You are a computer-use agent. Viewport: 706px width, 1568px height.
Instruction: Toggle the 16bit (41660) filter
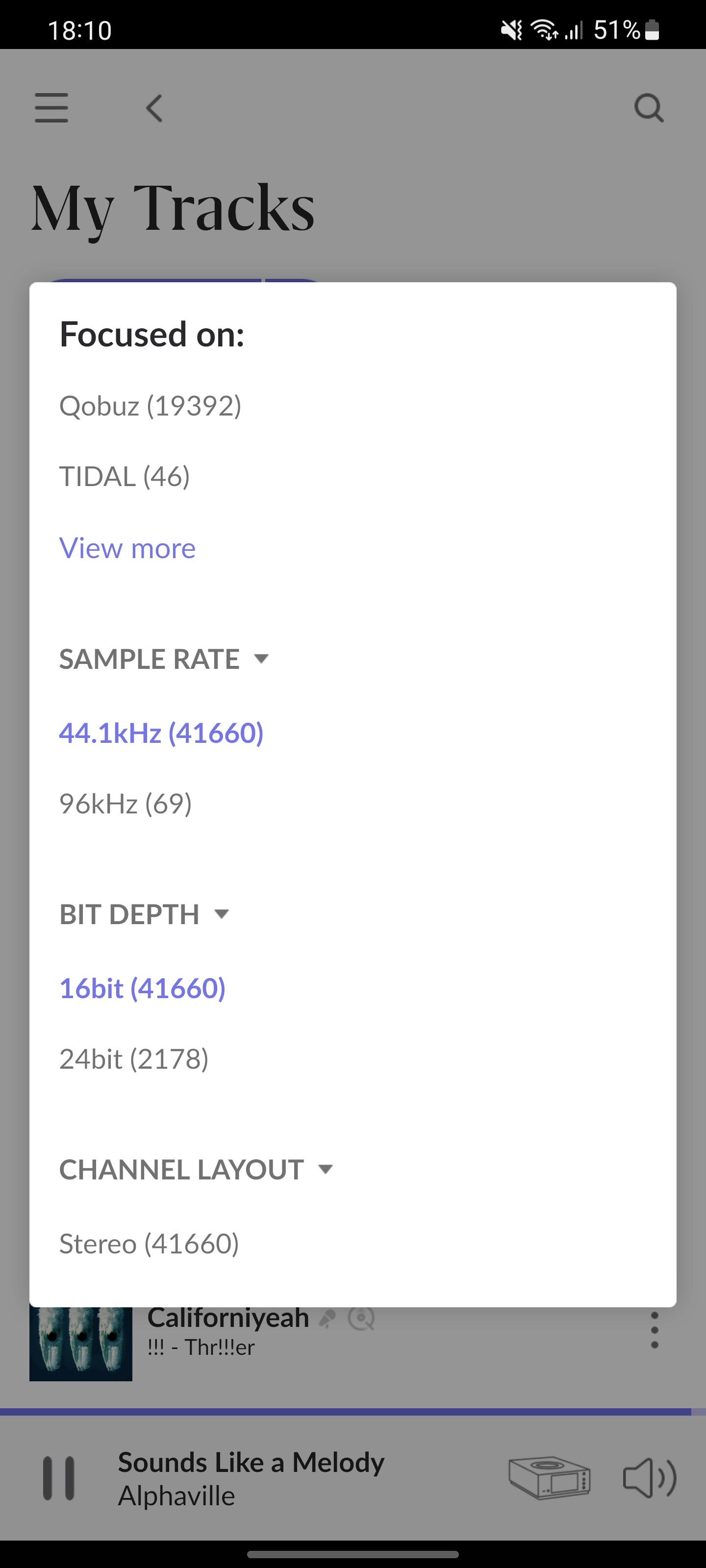[x=143, y=988]
